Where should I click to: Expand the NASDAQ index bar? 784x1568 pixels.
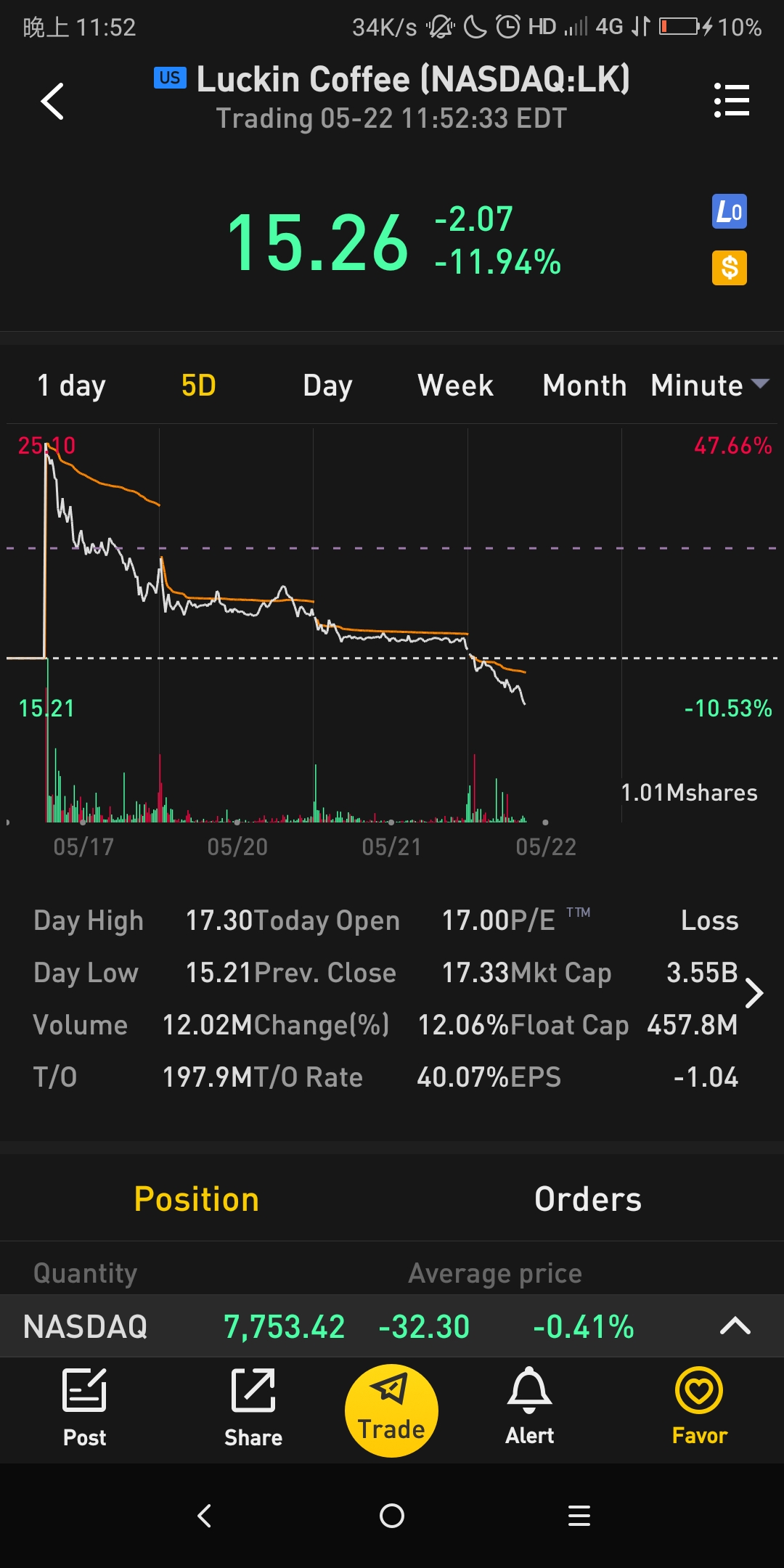pyautogui.click(x=735, y=1326)
